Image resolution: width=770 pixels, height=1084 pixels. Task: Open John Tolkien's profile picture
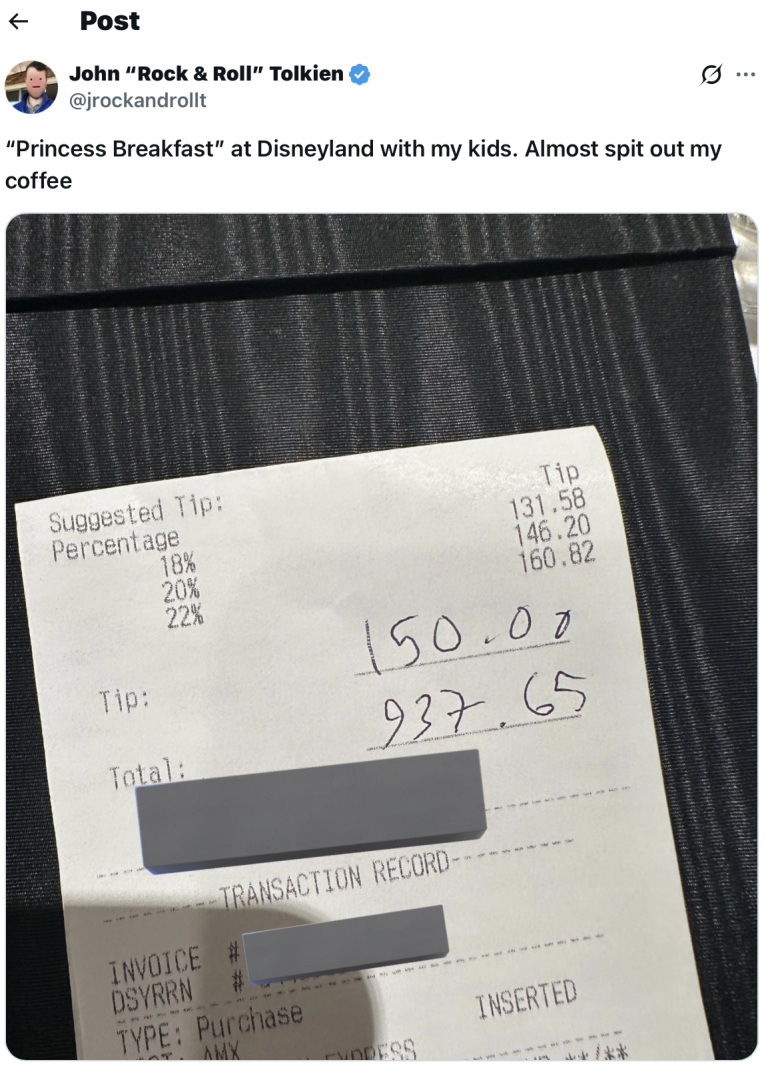32,86
